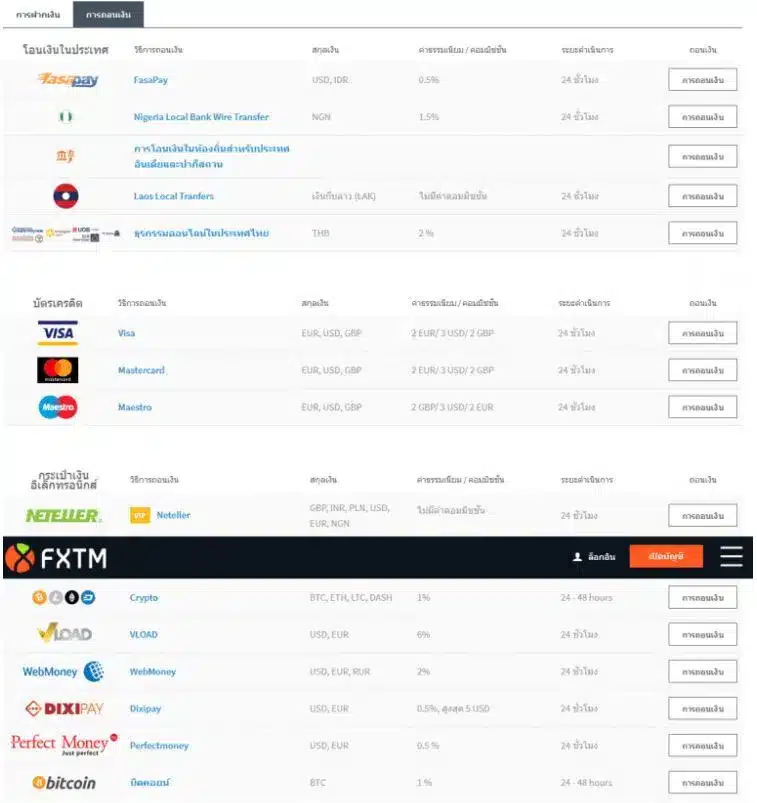Select the Maestro card icon
This screenshot has width=757, height=803.
pos(58,408)
